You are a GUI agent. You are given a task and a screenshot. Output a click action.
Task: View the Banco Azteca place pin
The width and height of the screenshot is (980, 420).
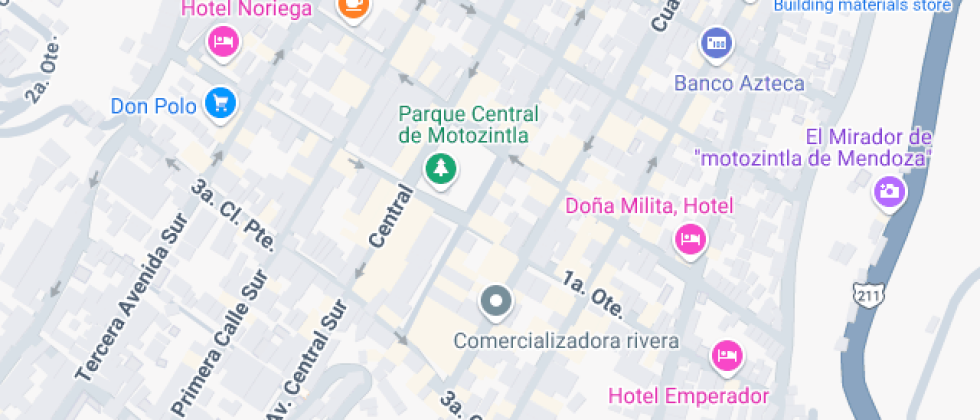[x=716, y=43]
